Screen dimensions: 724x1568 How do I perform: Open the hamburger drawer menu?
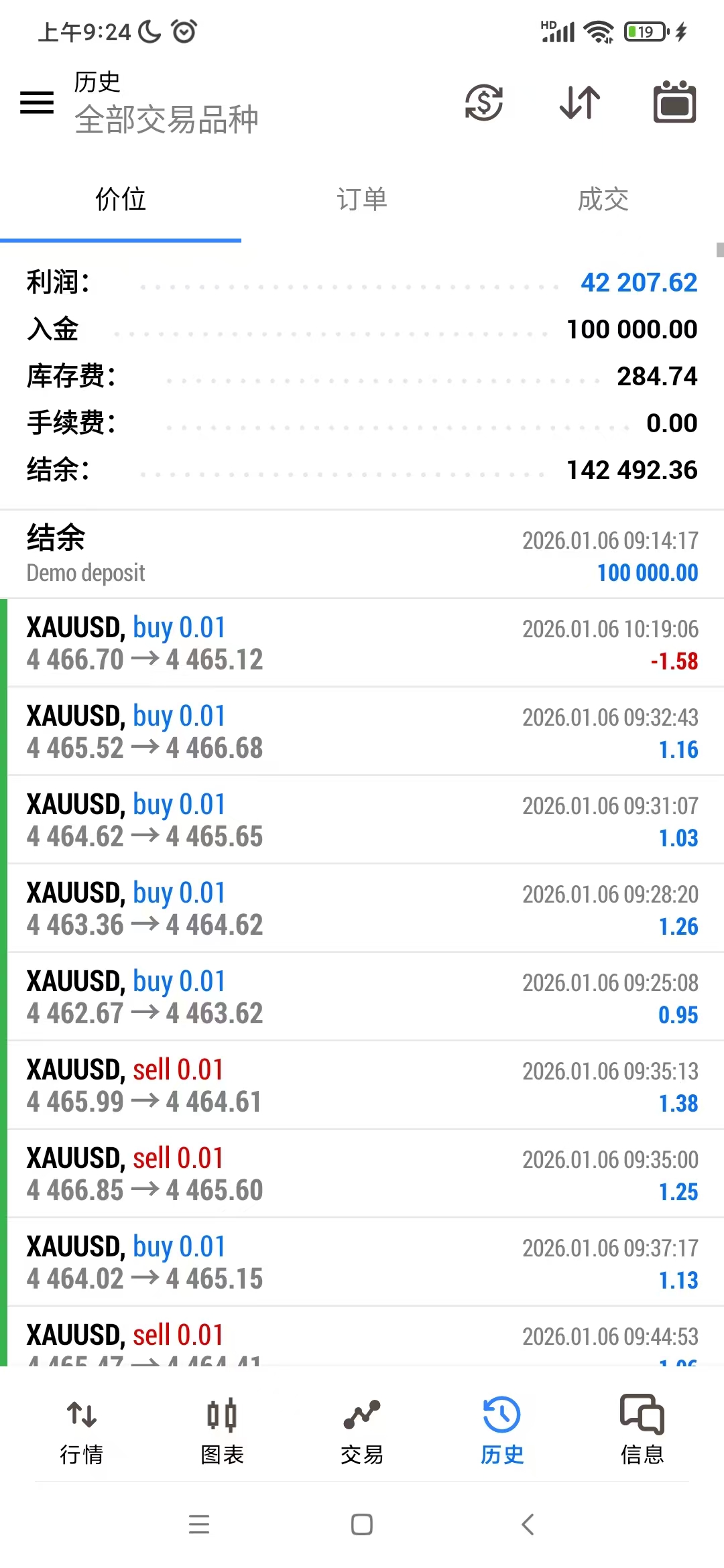pyautogui.click(x=37, y=103)
